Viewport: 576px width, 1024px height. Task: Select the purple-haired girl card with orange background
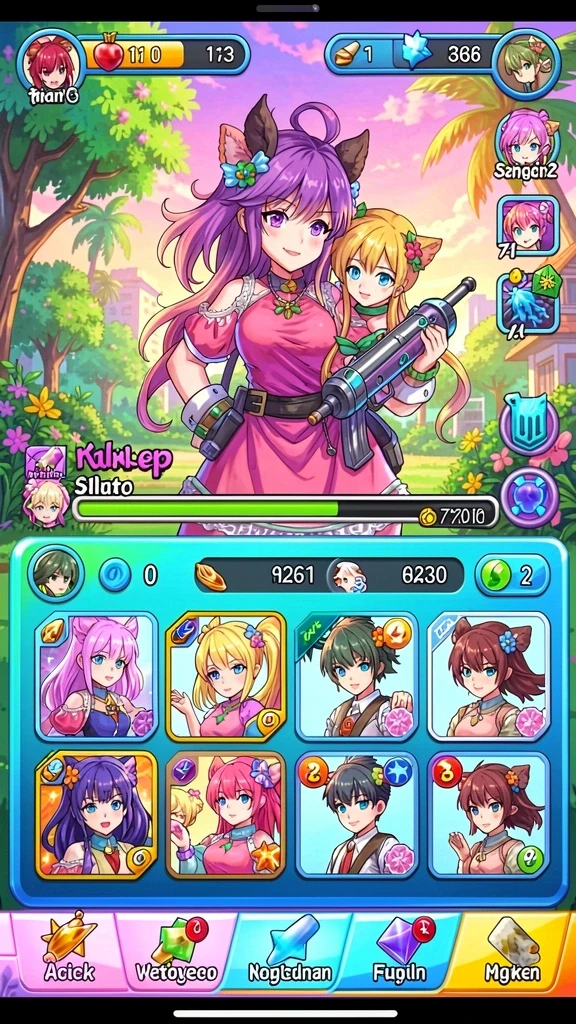pyautogui.click(x=96, y=814)
